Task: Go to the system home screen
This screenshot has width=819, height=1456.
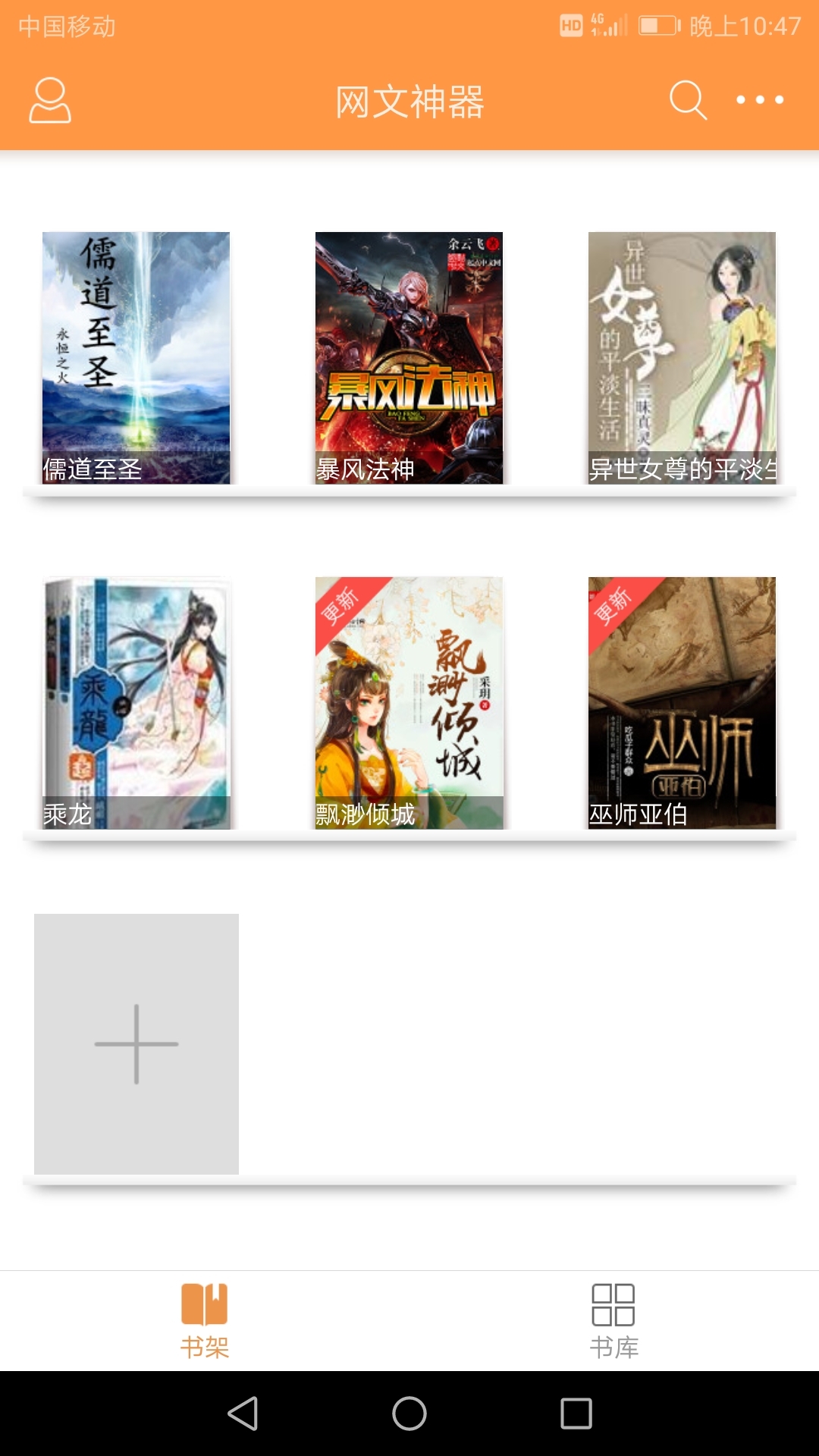Action: 409,1414
